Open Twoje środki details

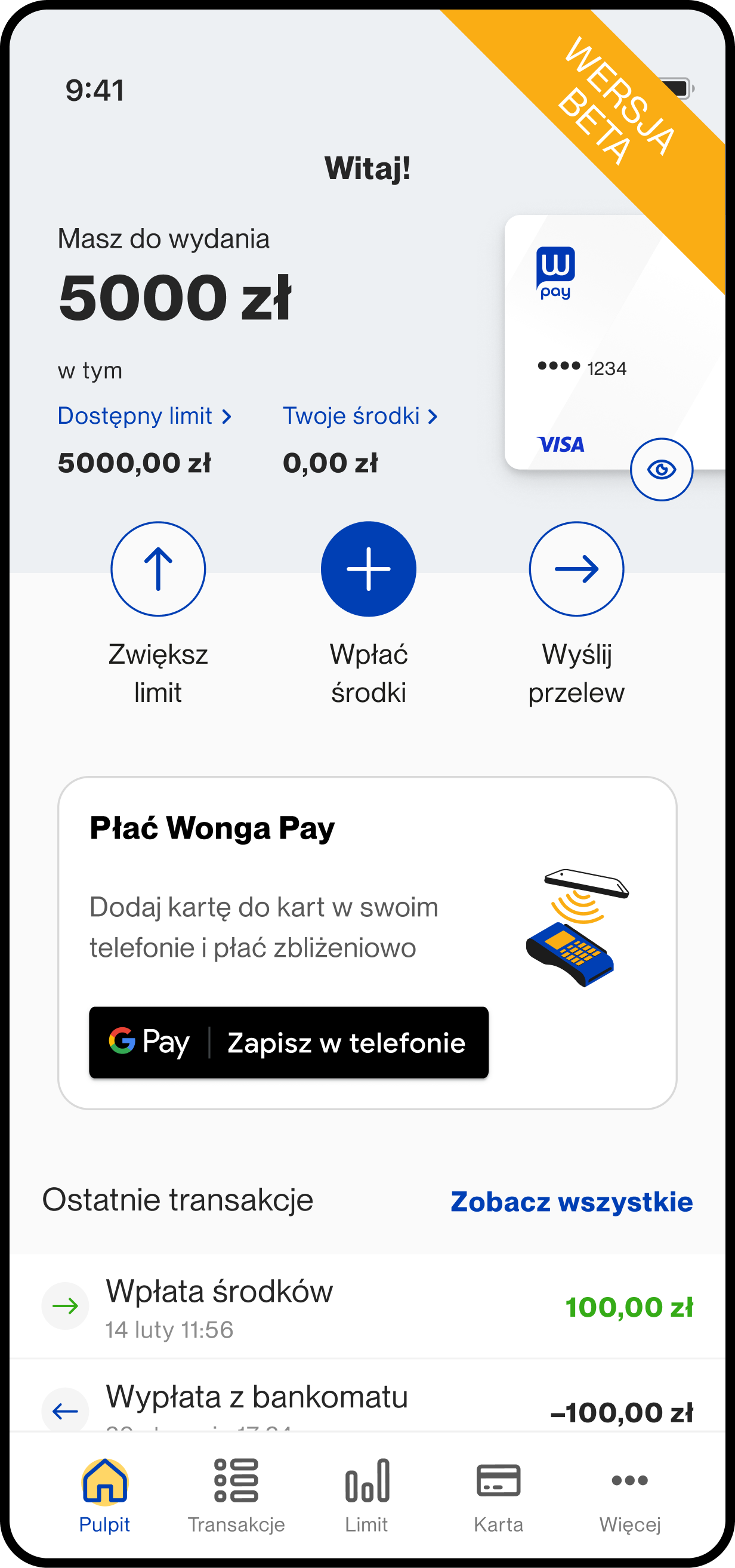(x=360, y=417)
